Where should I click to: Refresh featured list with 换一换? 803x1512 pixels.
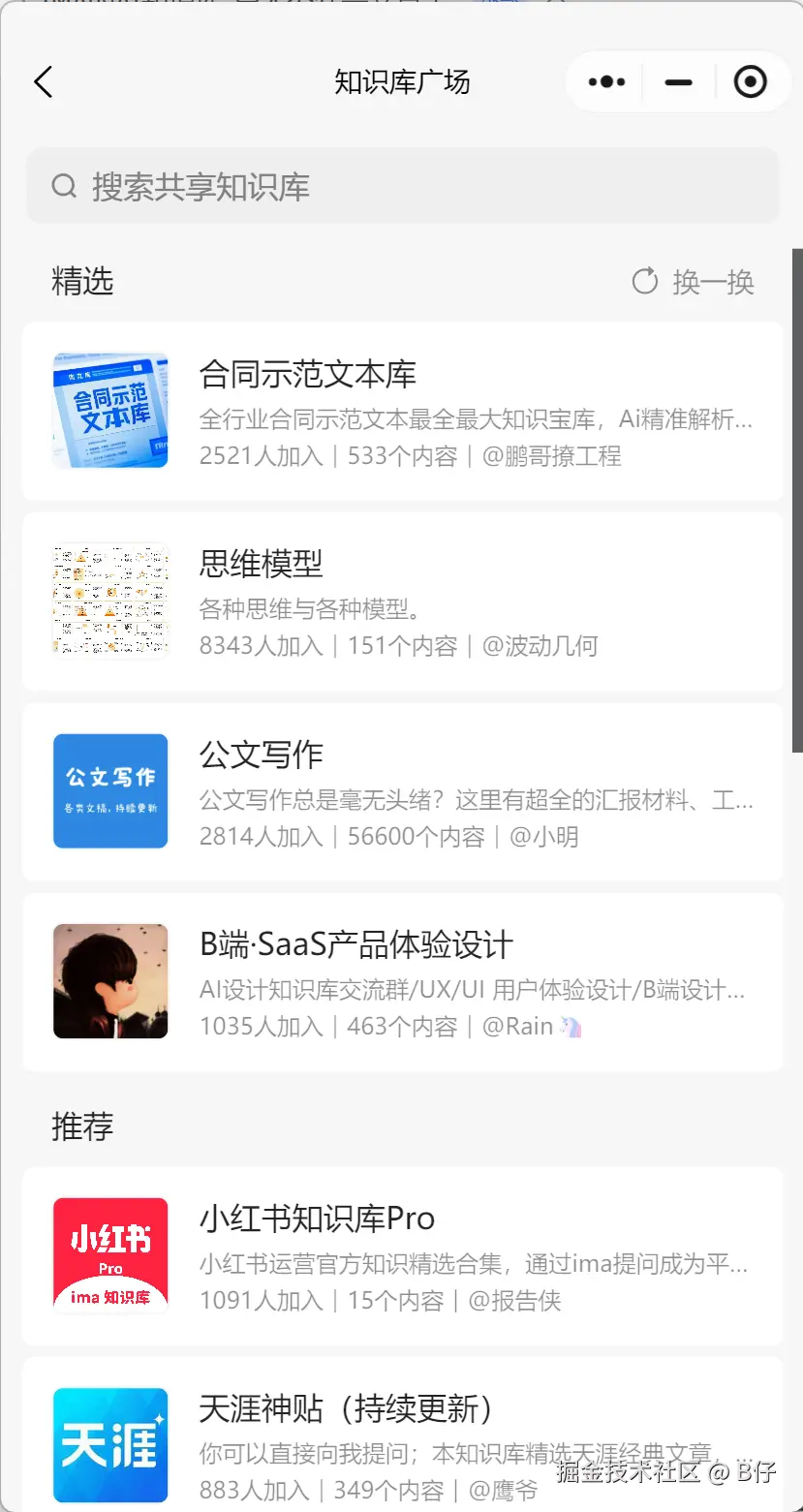[694, 282]
